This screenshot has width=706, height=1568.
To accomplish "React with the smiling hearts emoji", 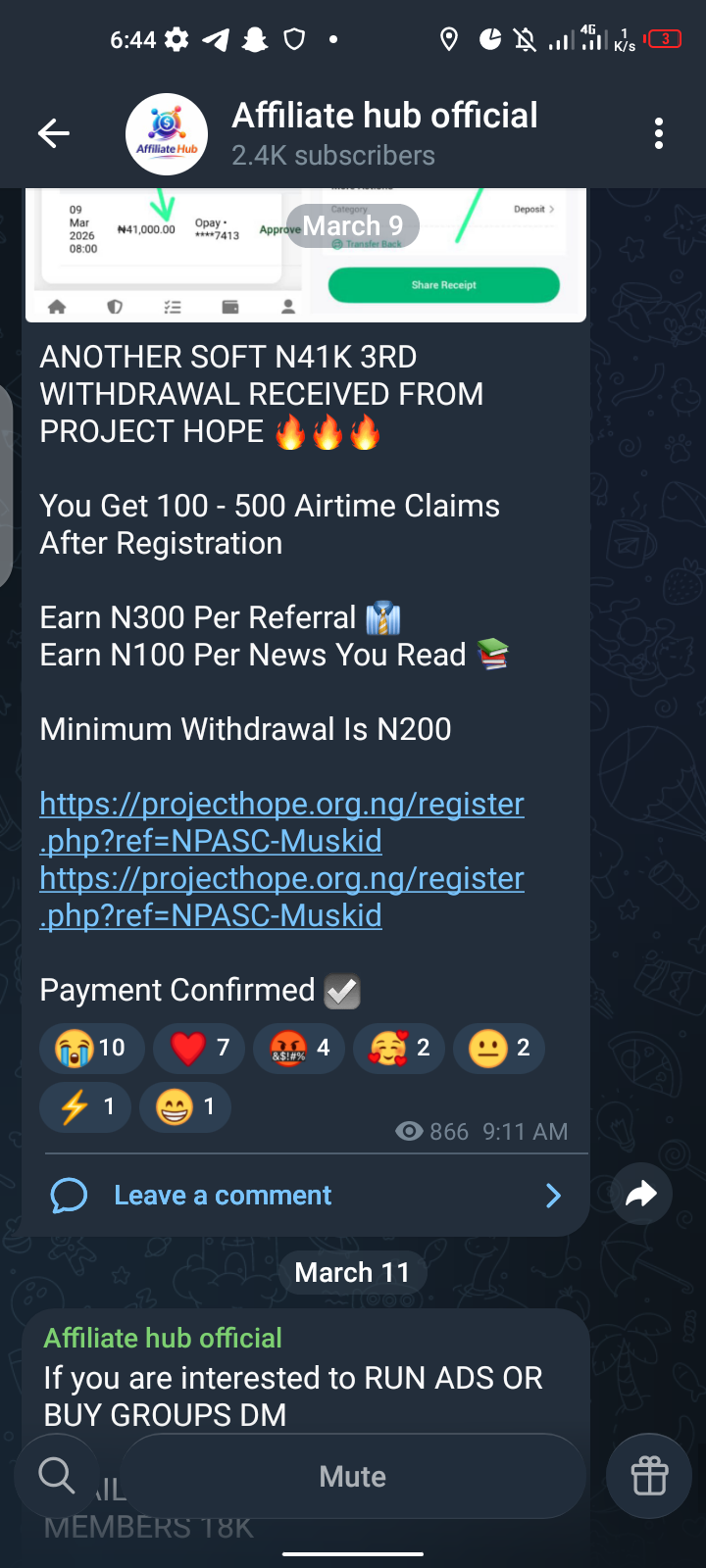I will [x=399, y=1049].
